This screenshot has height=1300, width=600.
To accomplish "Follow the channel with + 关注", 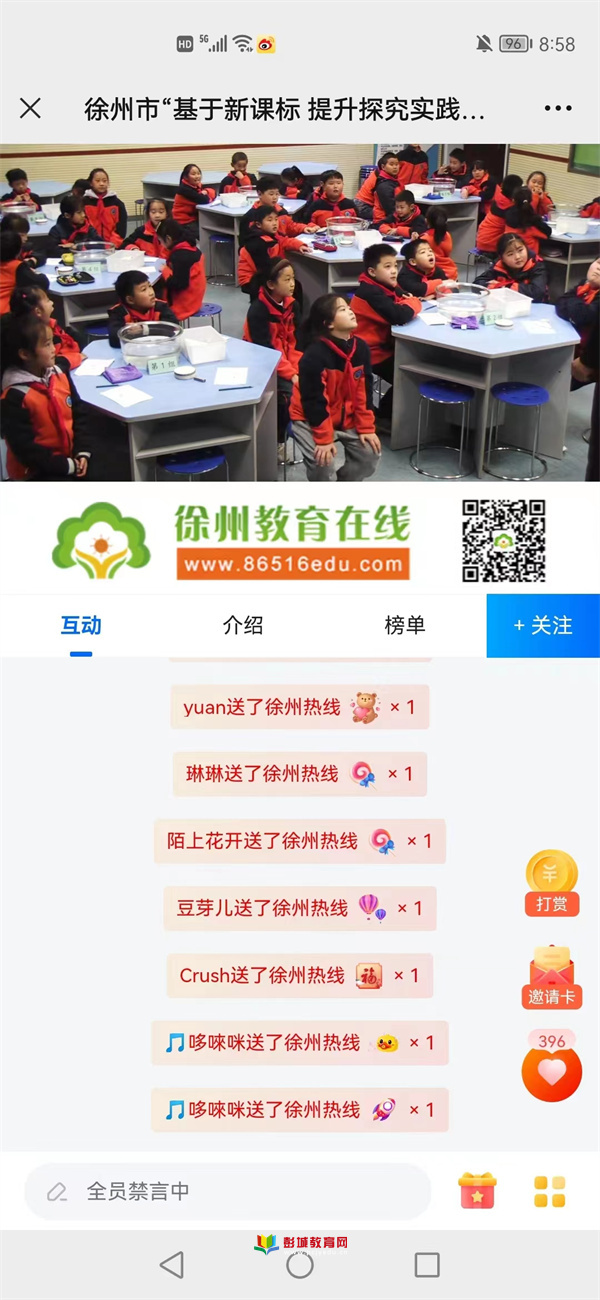I will point(543,625).
